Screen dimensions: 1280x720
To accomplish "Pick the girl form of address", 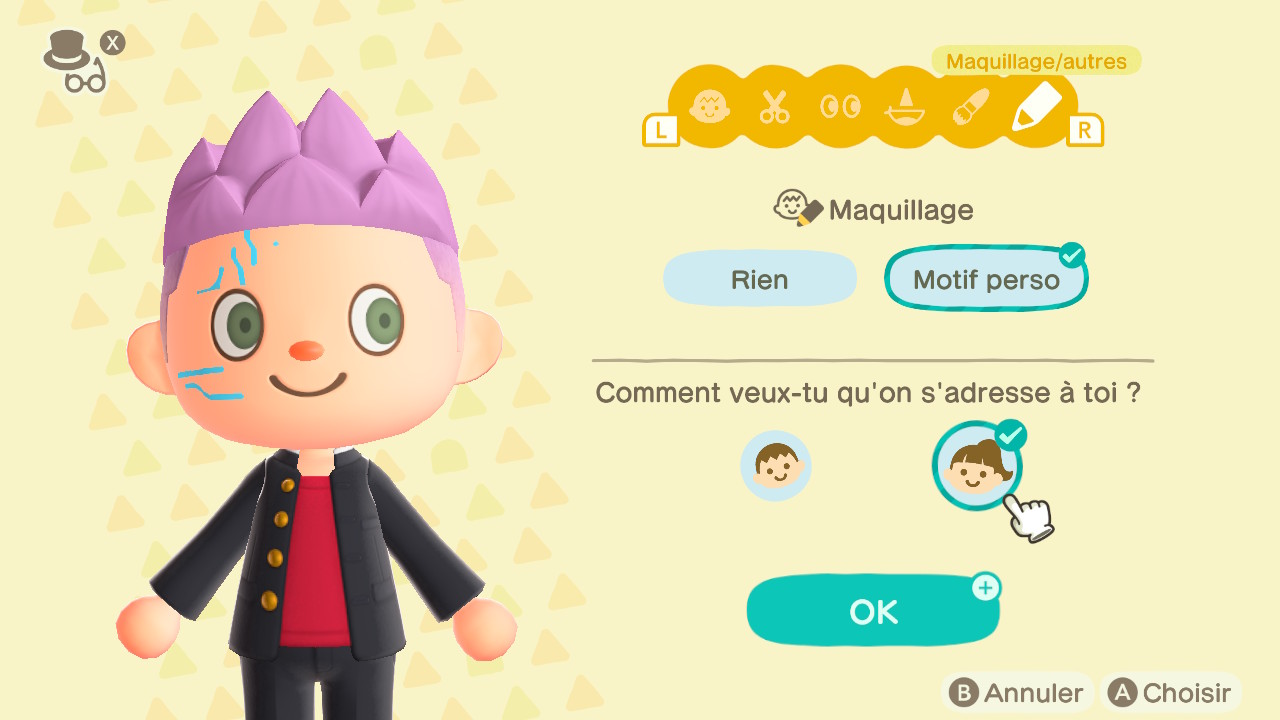I will 976,467.
